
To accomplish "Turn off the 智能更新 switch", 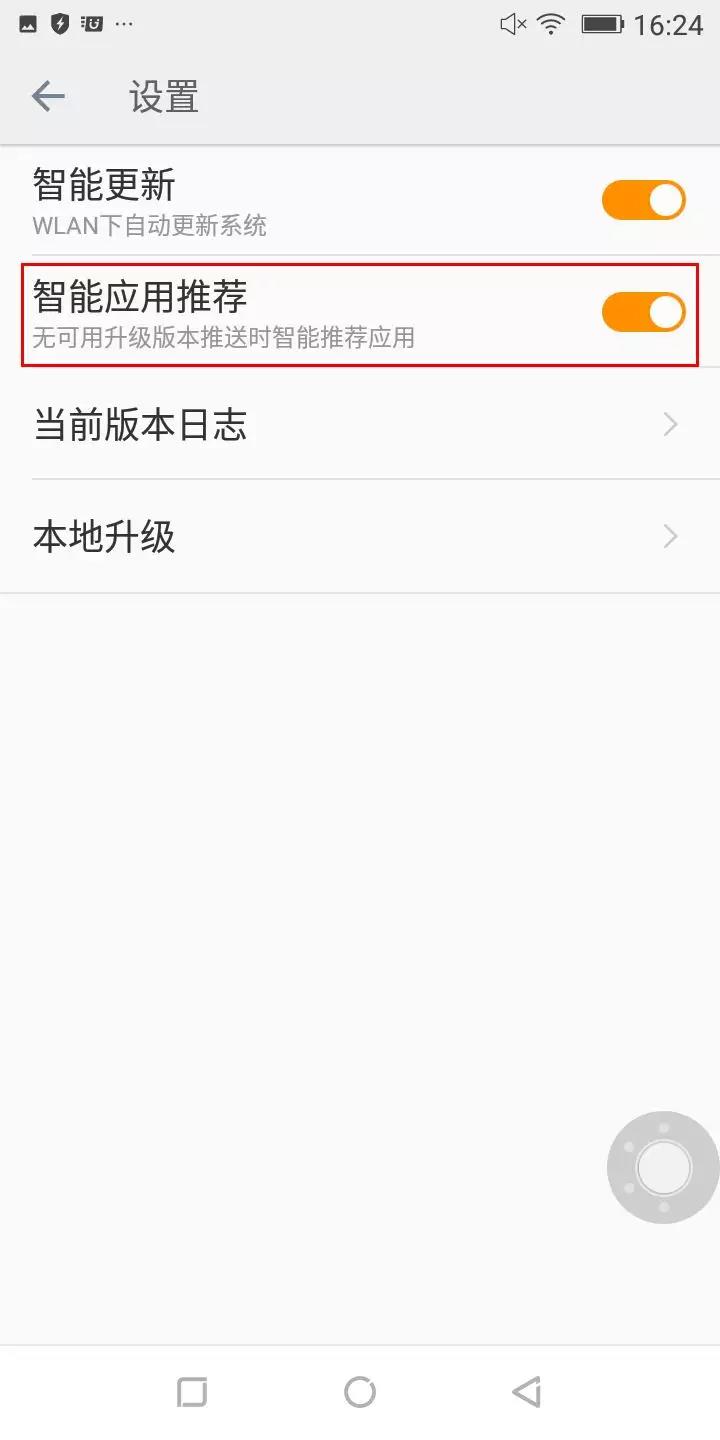I will [643, 200].
